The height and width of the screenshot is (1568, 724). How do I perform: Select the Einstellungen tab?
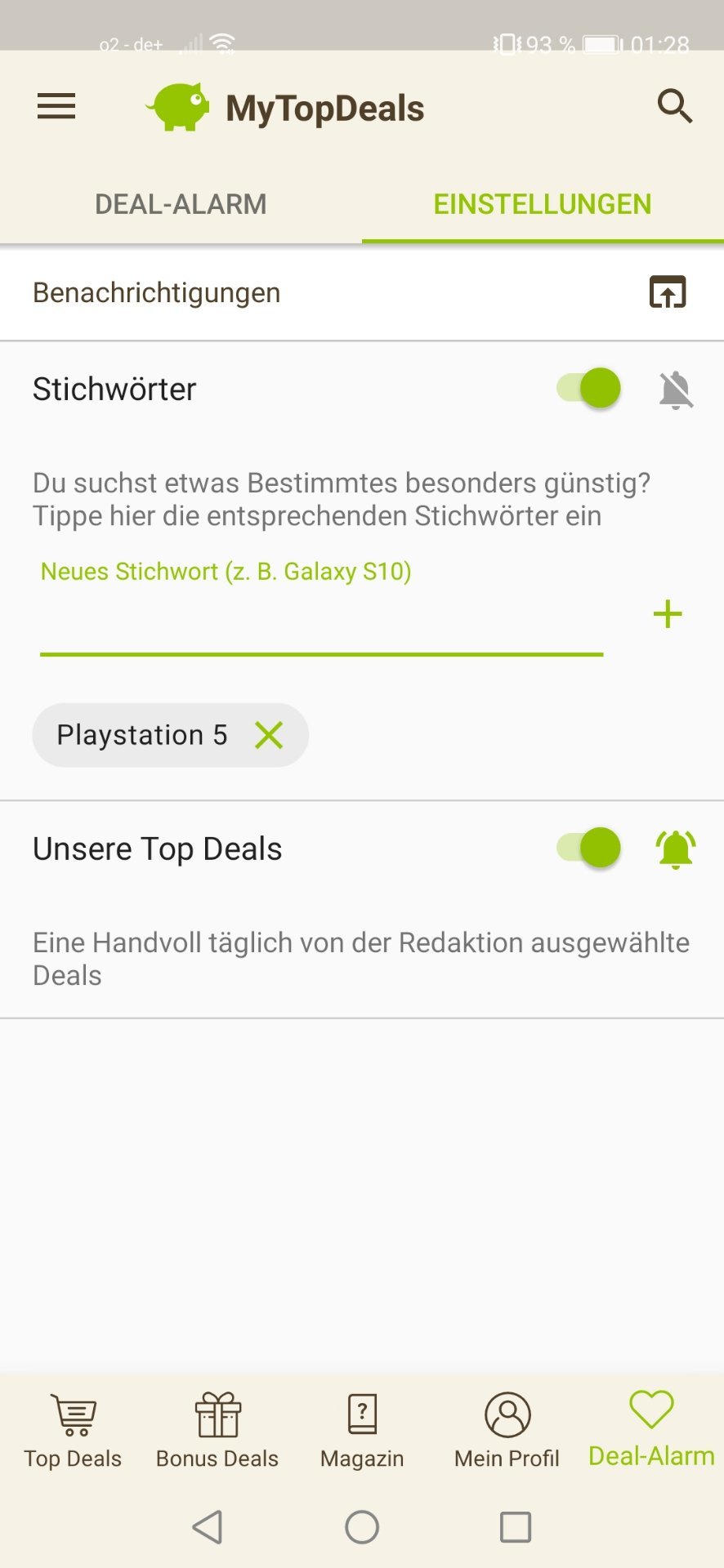543,204
